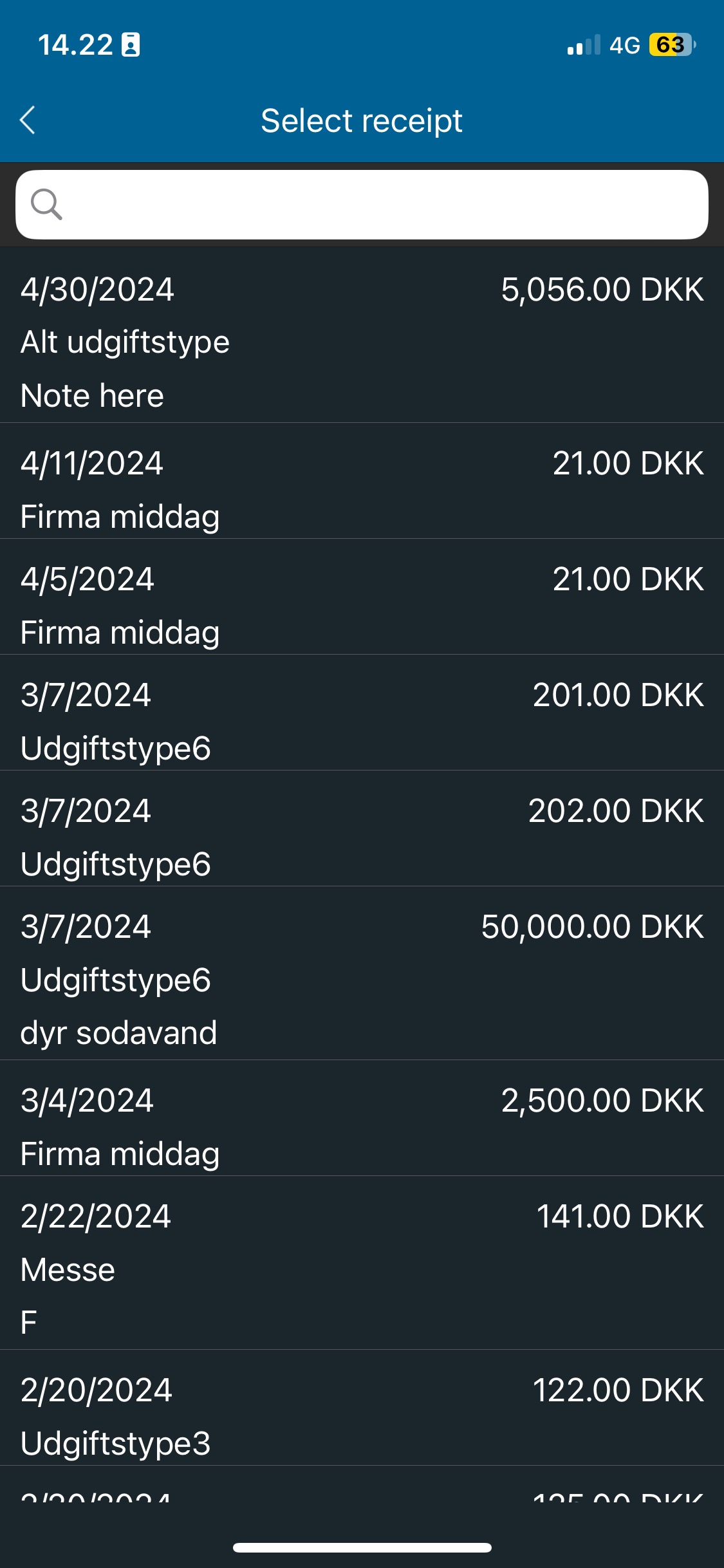Choose the 4/11/2024 Firma middag receipt
Screen dimensions: 724x1568
tap(362, 481)
